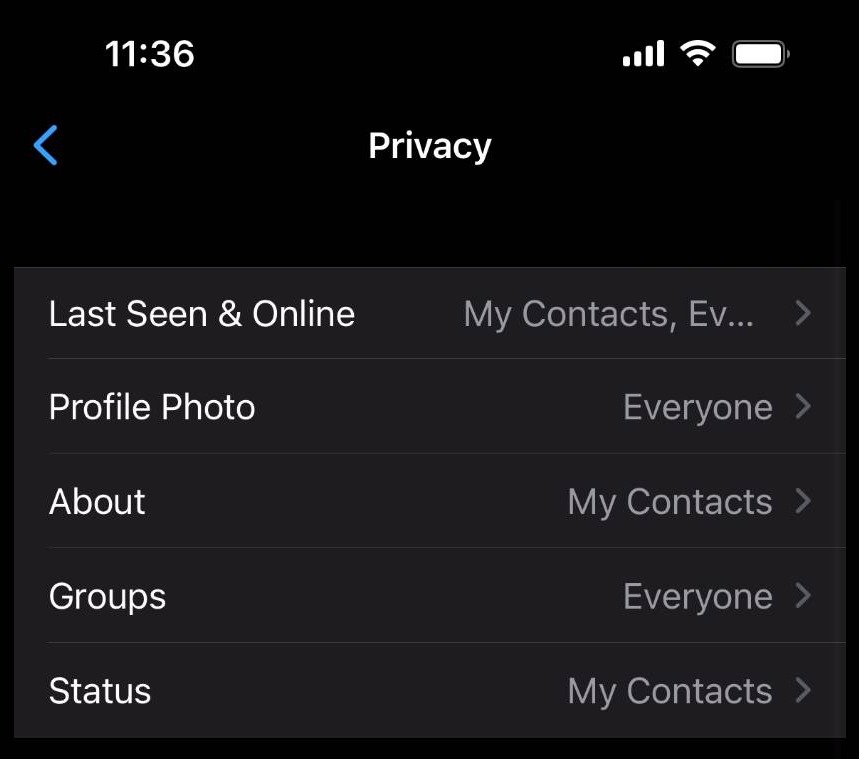Open the About privacy setting

point(430,501)
